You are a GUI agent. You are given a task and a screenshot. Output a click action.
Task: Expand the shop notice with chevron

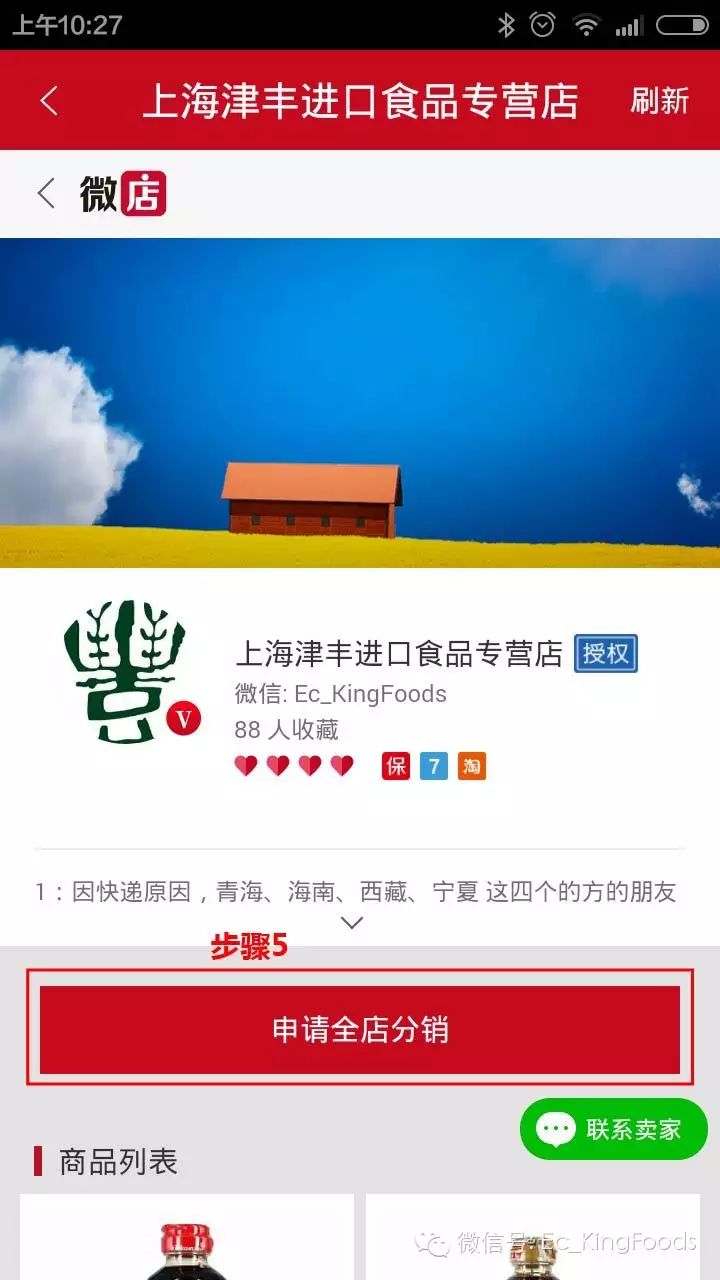coord(352,923)
